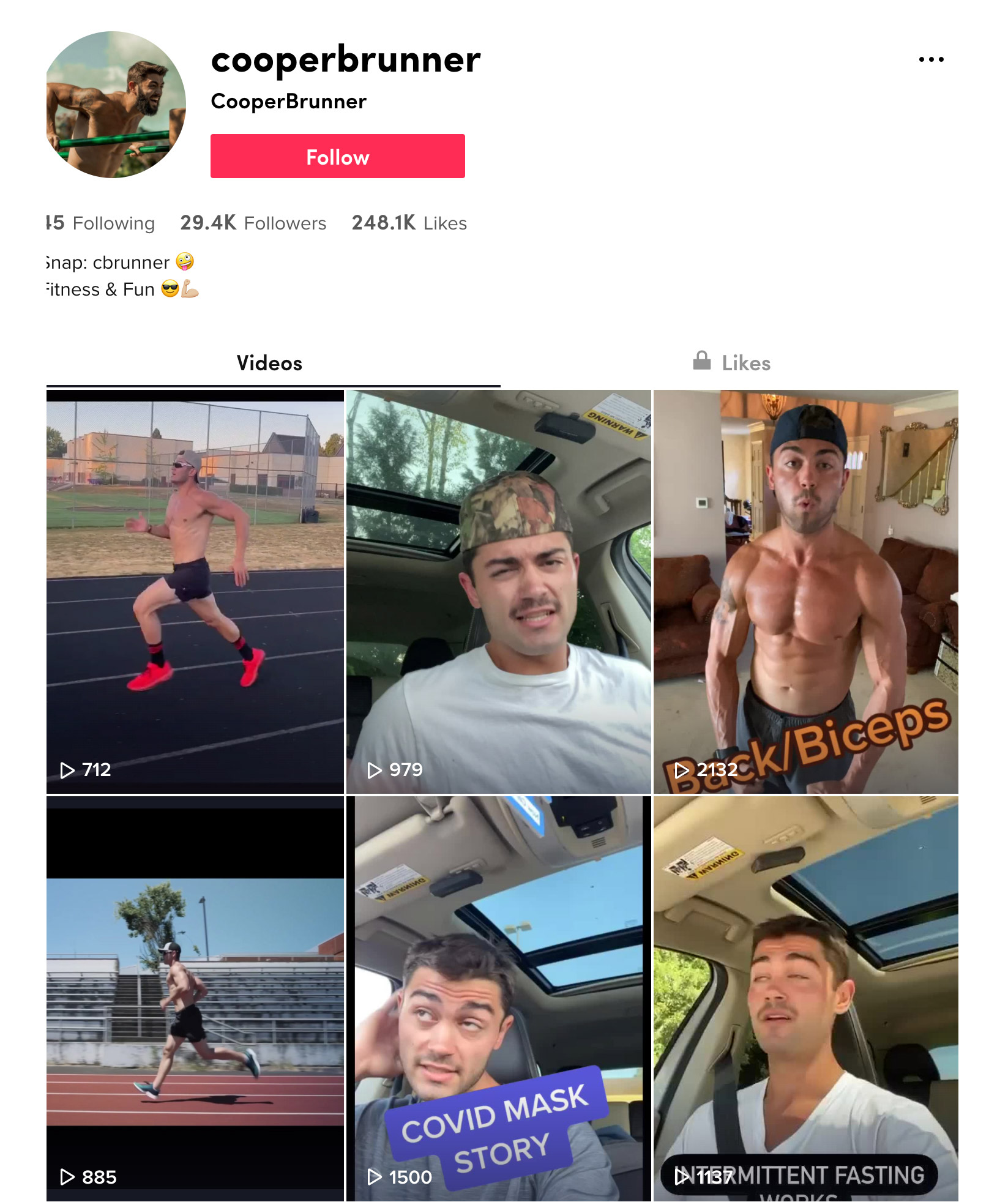Screen dimensions: 1008x1202
Task: Play the video with 712 views
Action: [195, 591]
